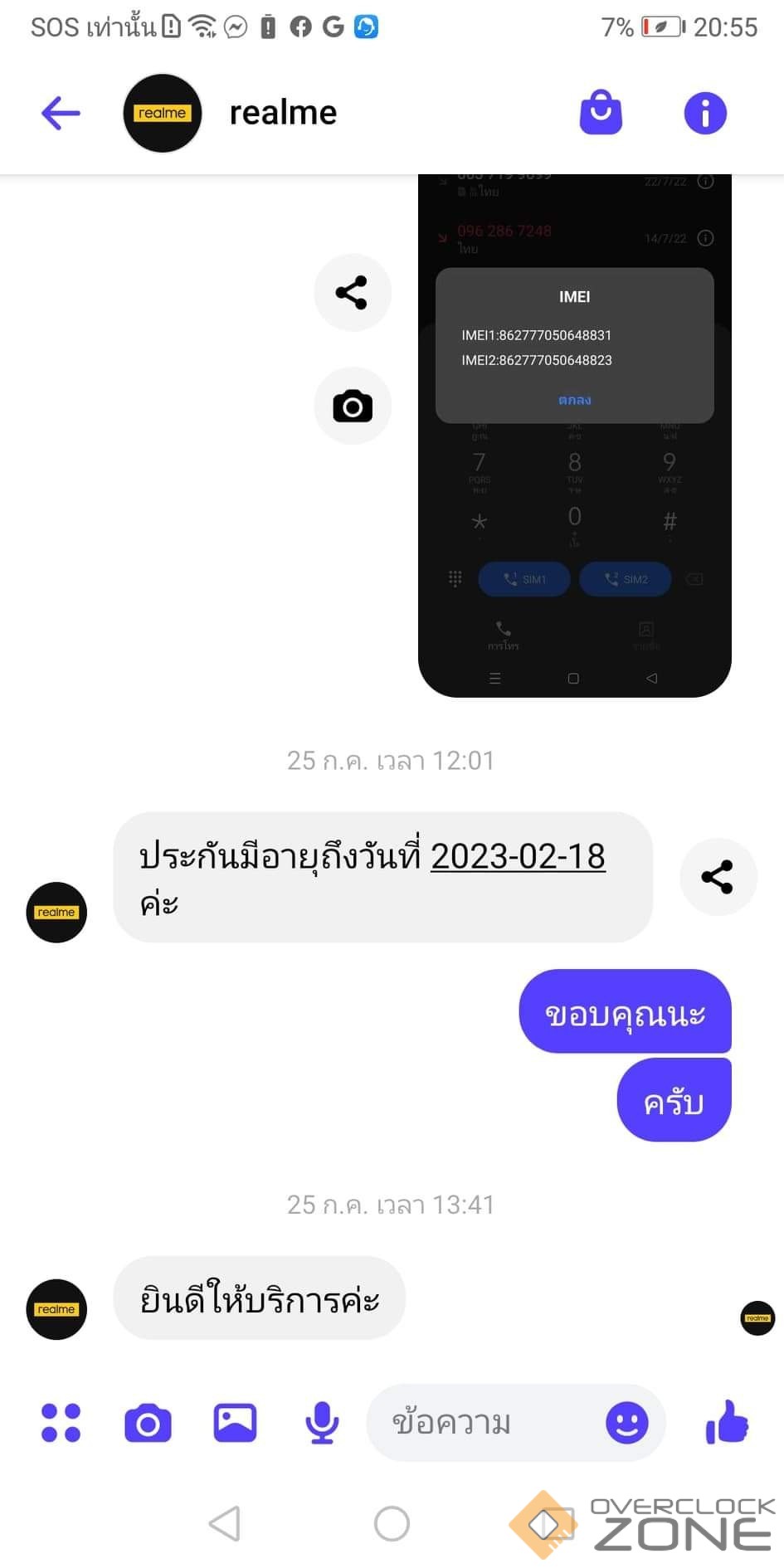Share the warranty date message
This screenshot has width=784, height=1568.
(x=718, y=877)
